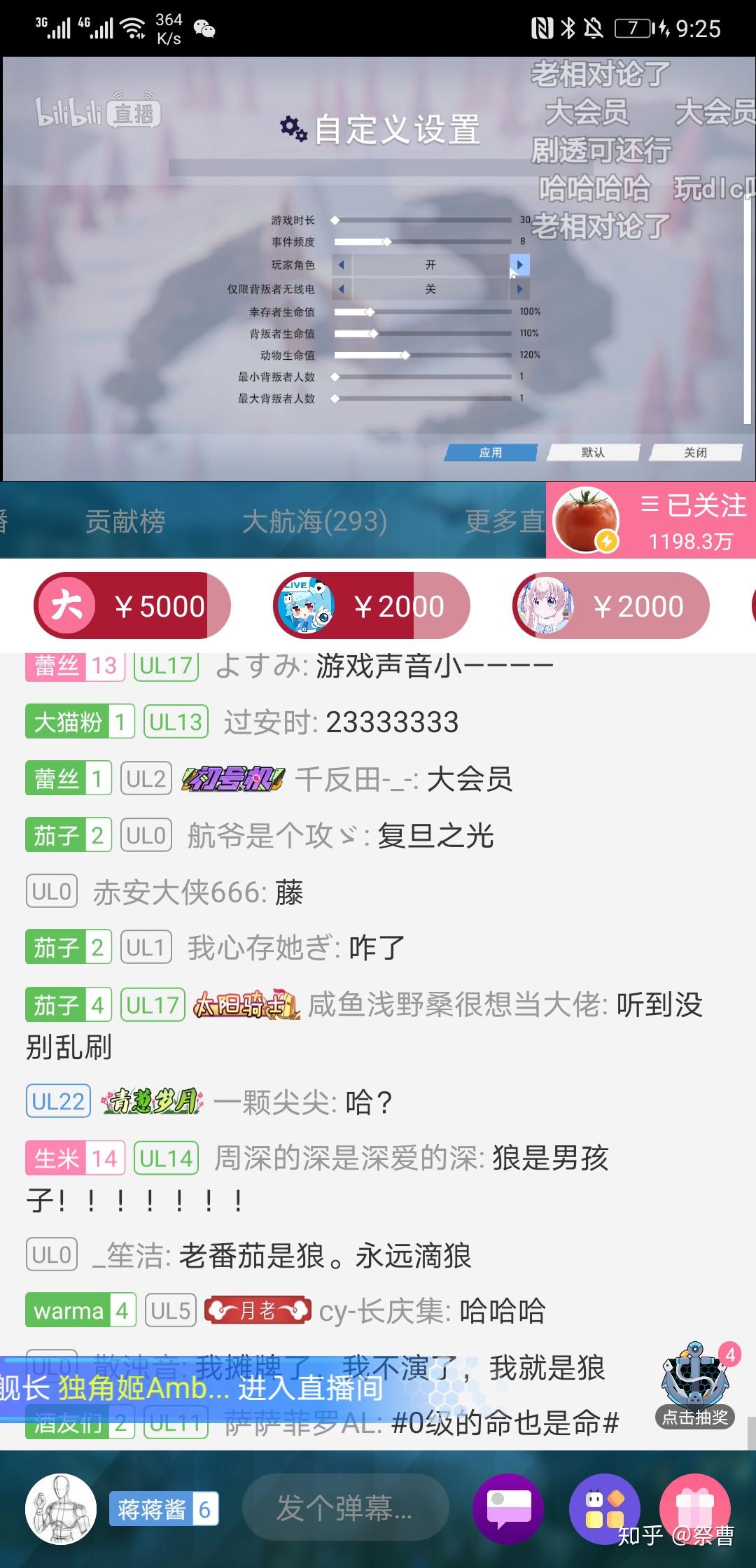Open the ¥2000 pill with blonde girl avatar
Image resolution: width=756 pixels, height=1568 pixels.
[x=610, y=605]
